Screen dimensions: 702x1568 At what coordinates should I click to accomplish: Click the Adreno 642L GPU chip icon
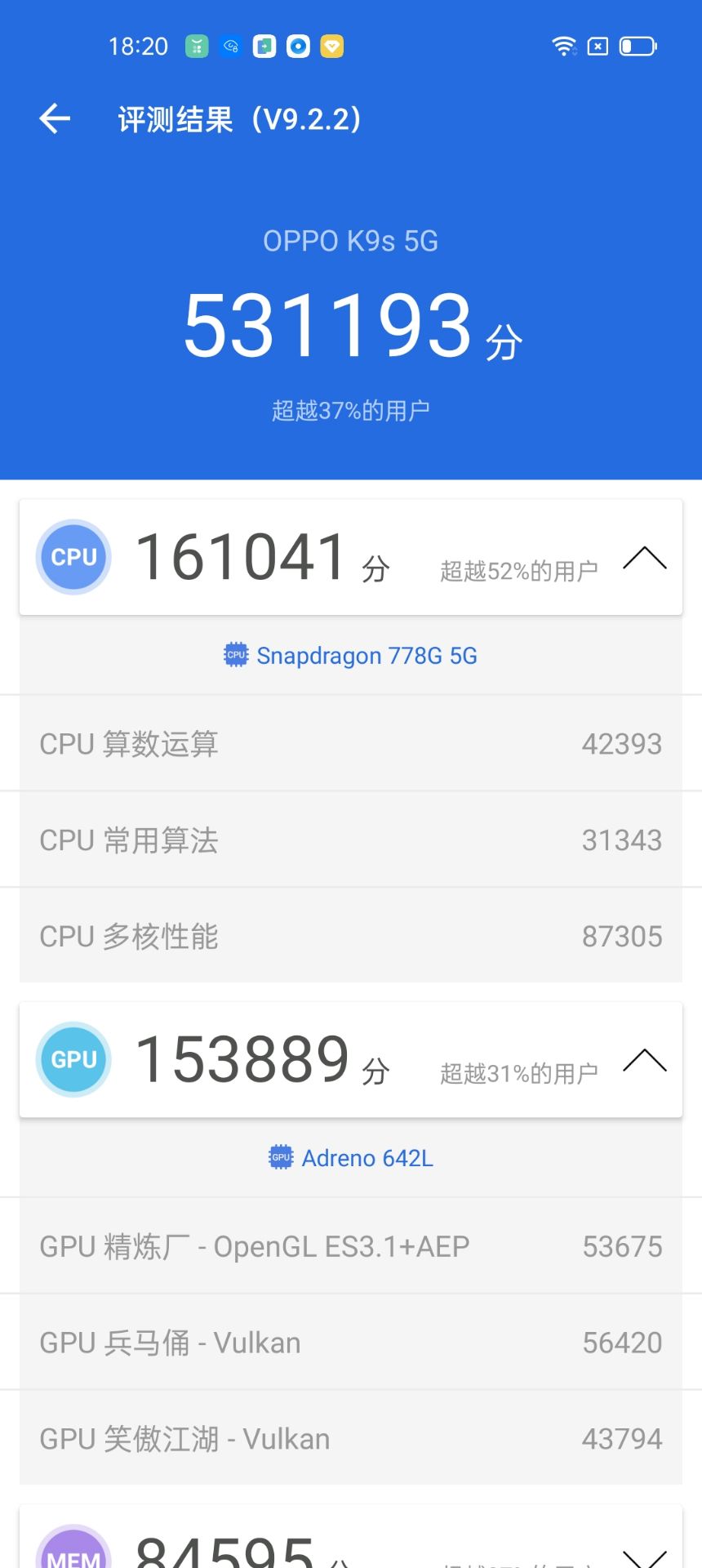(281, 1157)
